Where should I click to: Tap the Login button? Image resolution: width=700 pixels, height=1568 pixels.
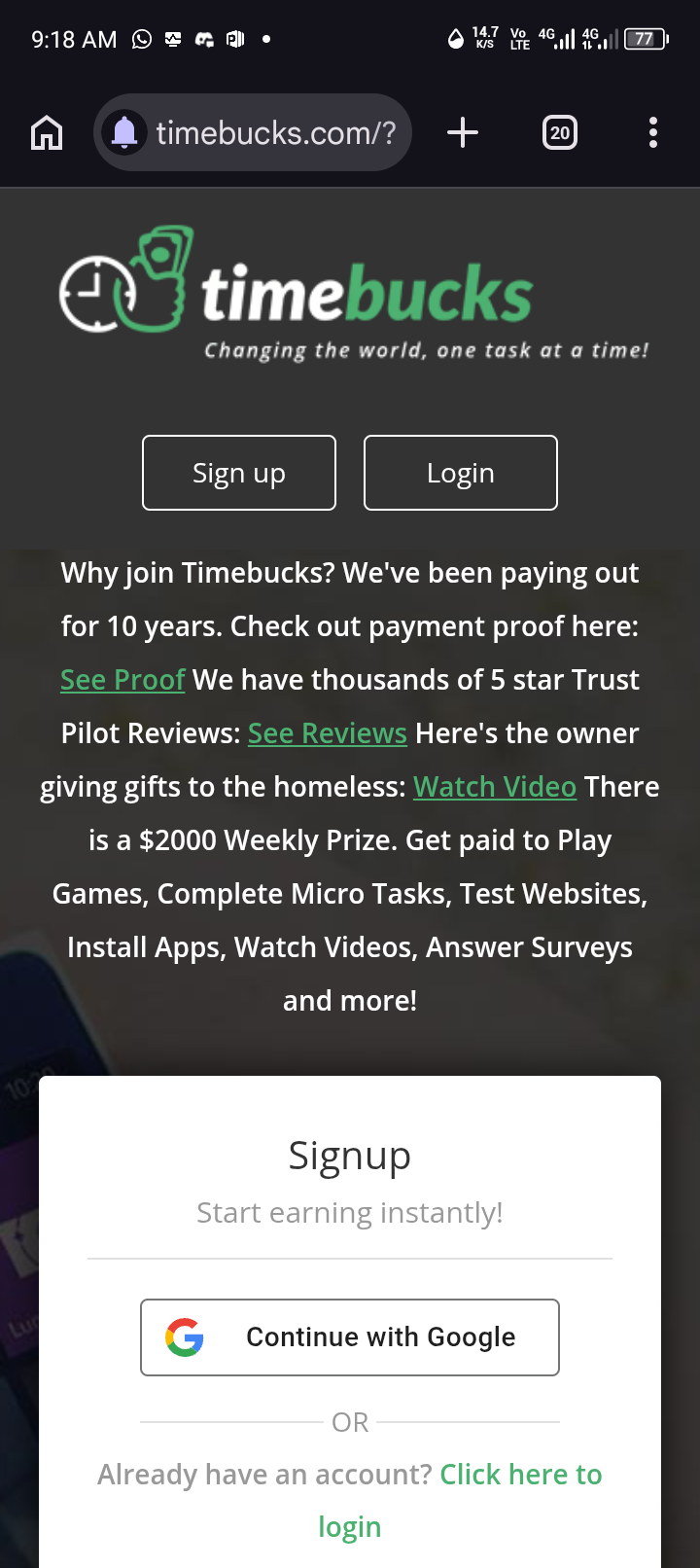[461, 473]
